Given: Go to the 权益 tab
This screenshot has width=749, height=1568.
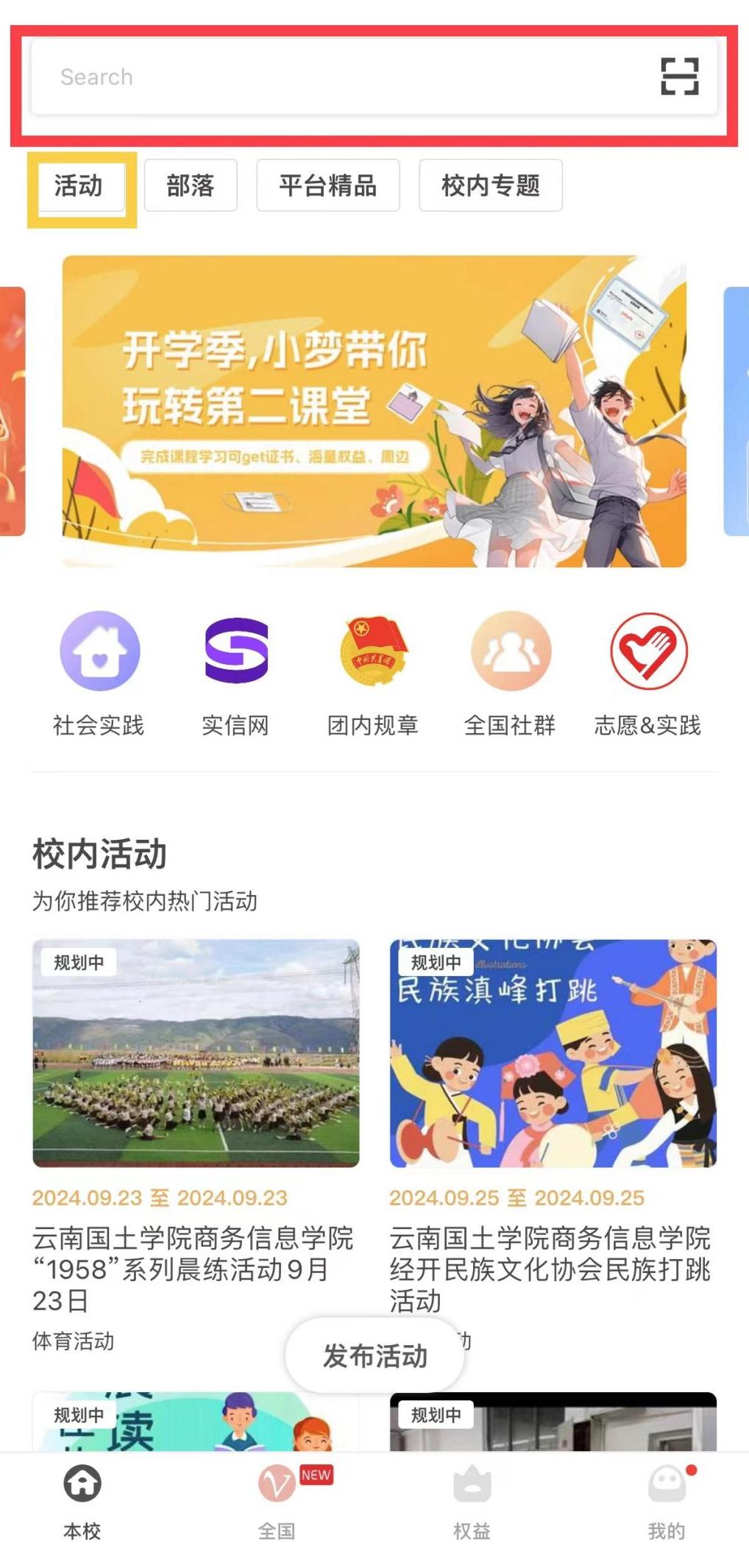Looking at the screenshot, I should 472,1500.
